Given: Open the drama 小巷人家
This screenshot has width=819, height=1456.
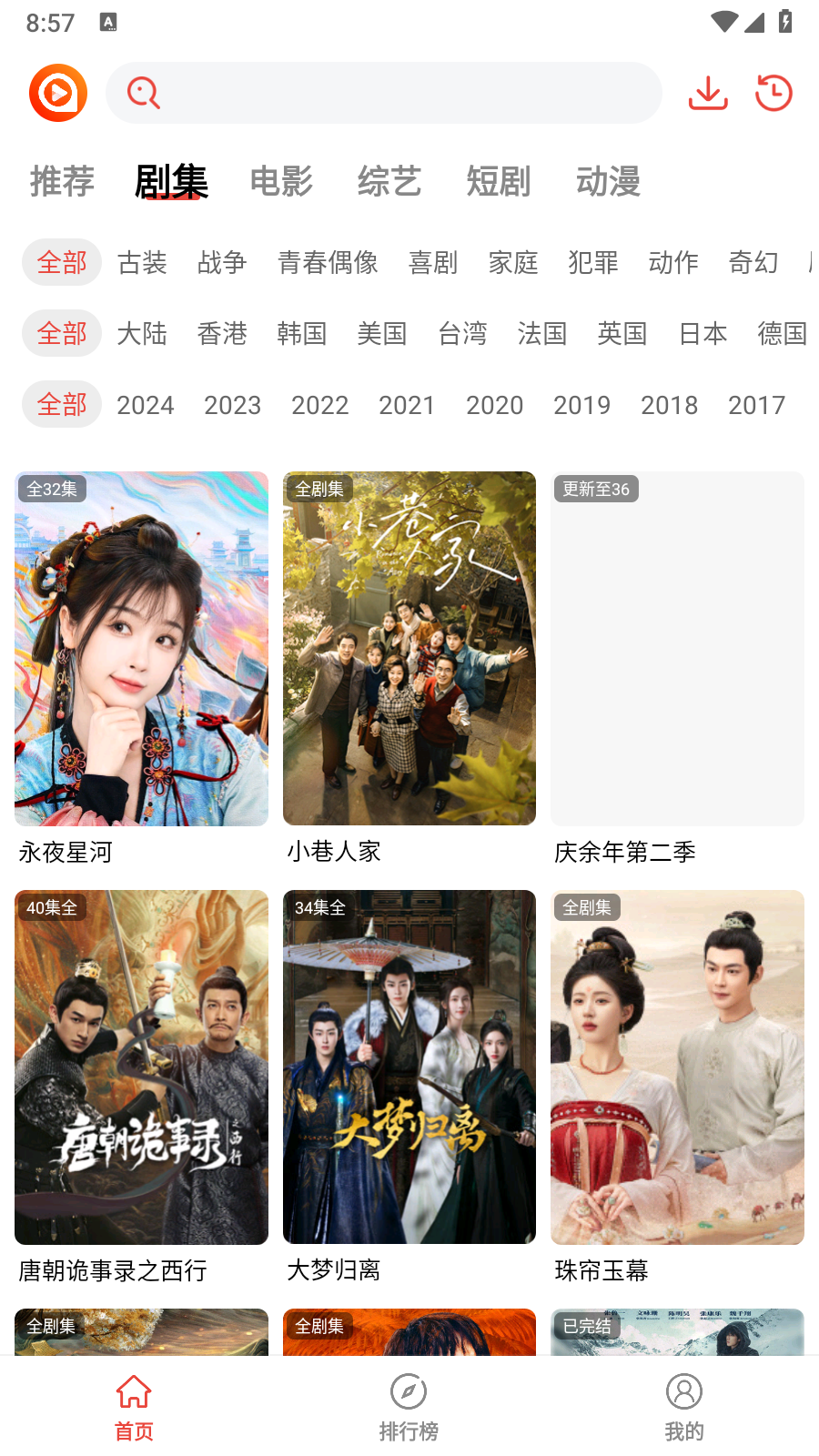Looking at the screenshot, I should [x=409, y=648].
